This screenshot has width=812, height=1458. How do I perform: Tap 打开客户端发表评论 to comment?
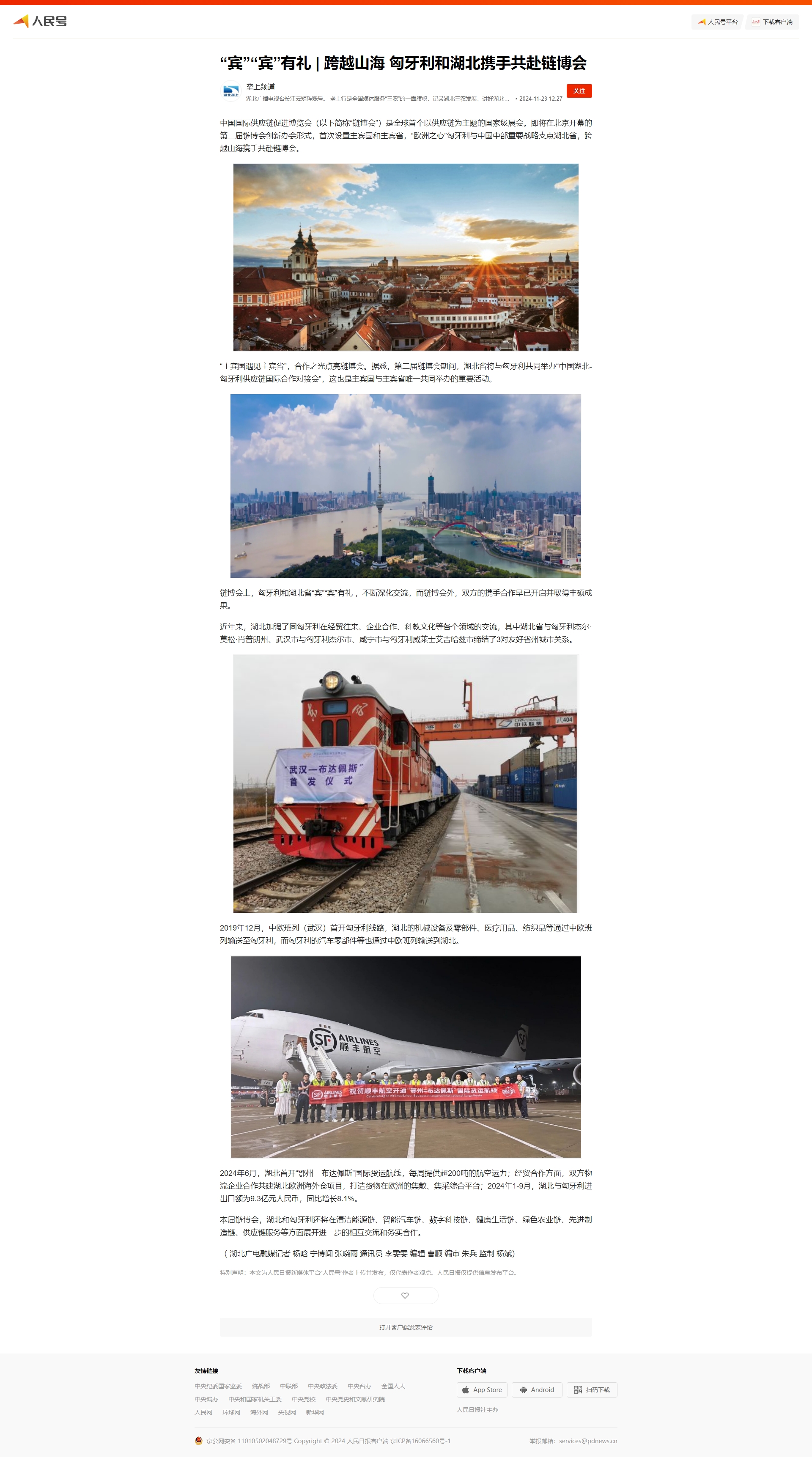[x=405, y=1327]
